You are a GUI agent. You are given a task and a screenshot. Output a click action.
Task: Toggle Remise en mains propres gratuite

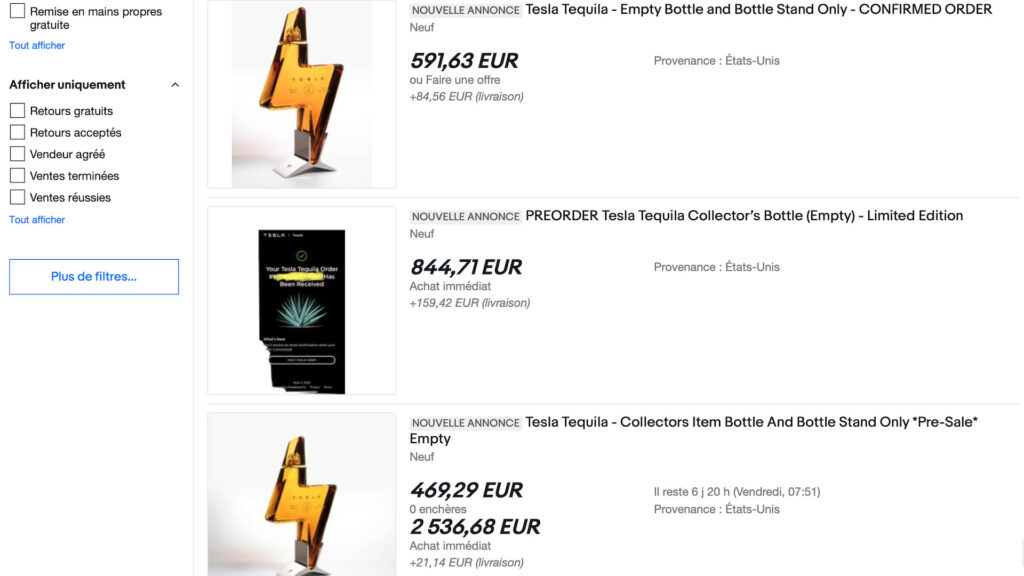click(x=17, y=11)
